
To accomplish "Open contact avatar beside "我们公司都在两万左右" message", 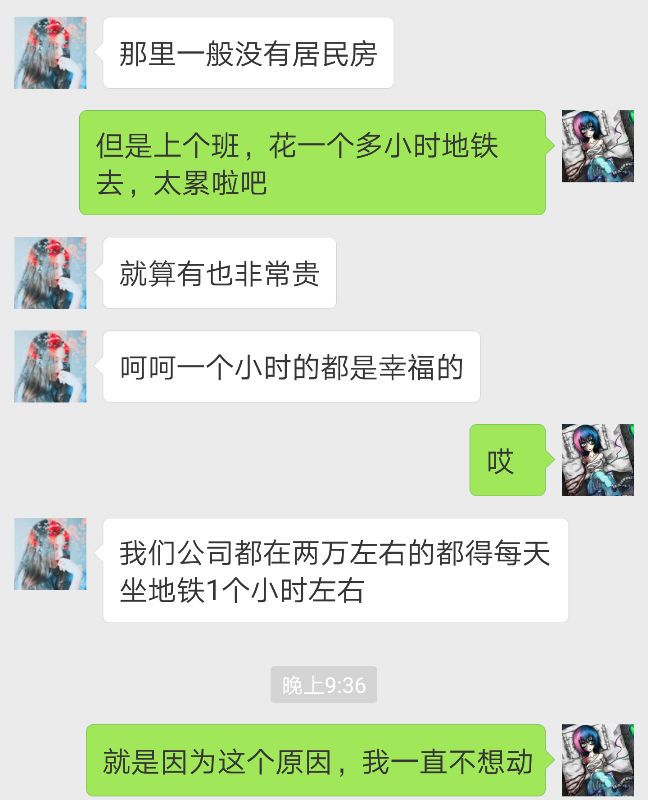I will tap(50, 553).
